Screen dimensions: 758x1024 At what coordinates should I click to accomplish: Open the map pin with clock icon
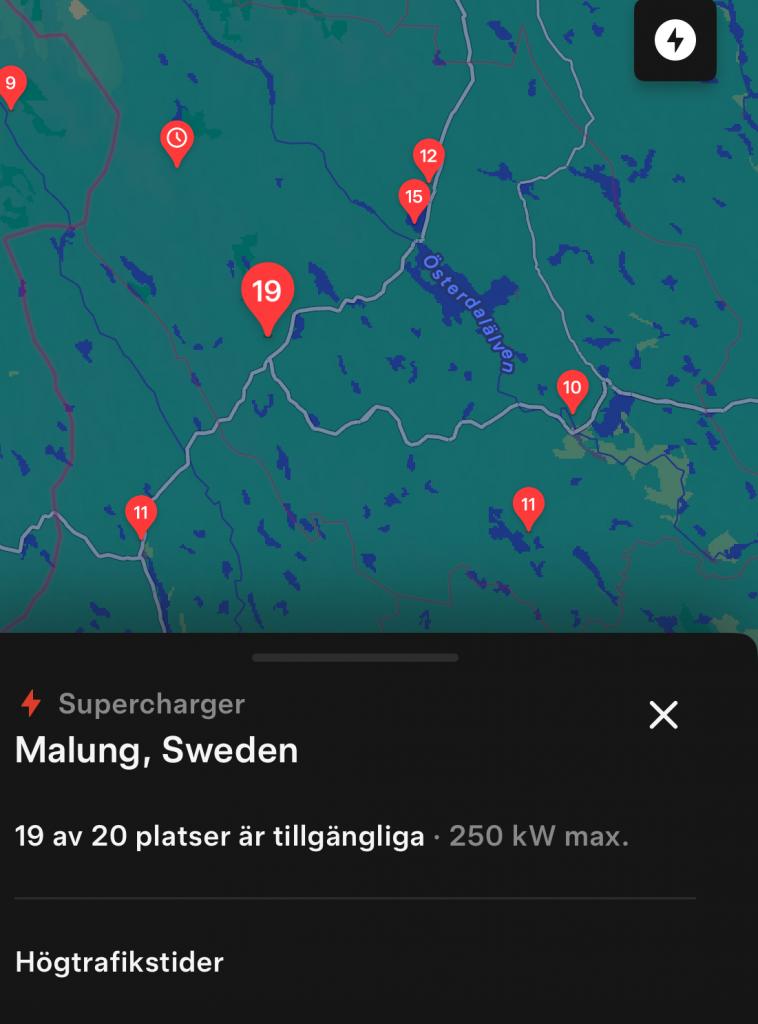point(177,139)
